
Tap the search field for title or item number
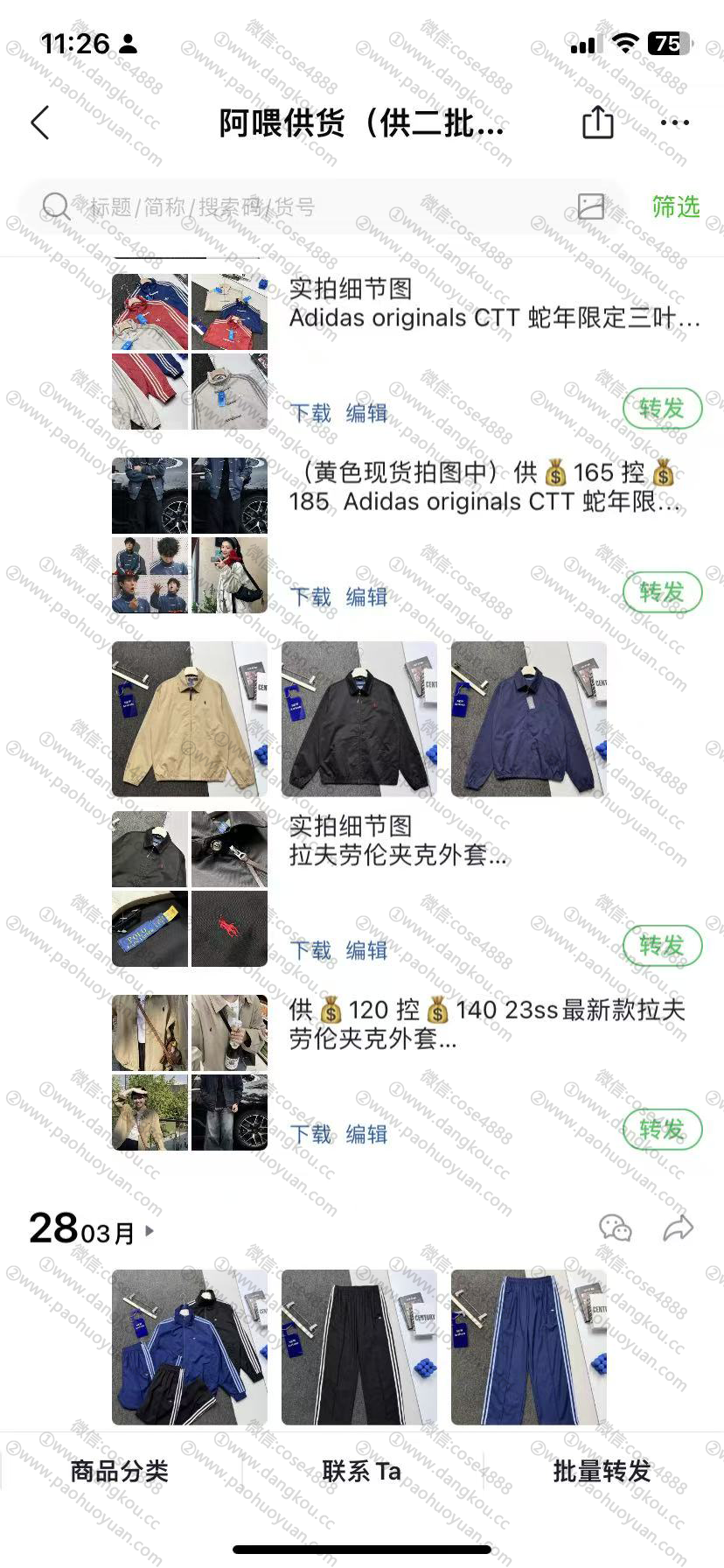pos(306,207)
